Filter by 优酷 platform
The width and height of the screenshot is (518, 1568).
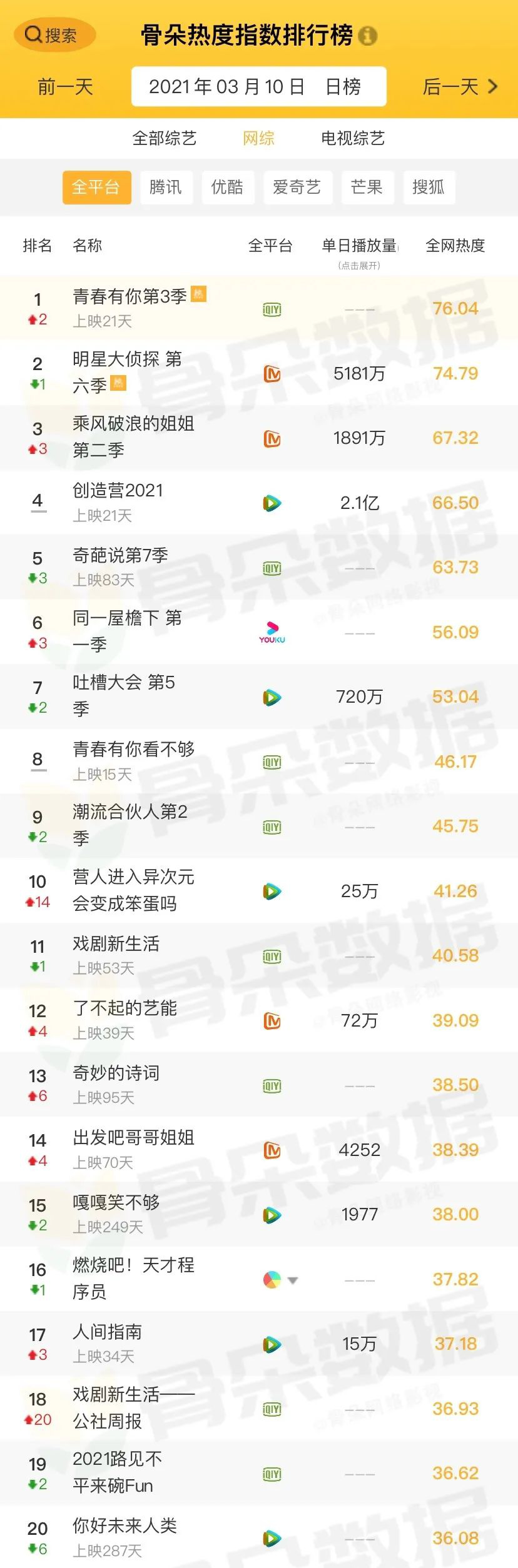227,187
